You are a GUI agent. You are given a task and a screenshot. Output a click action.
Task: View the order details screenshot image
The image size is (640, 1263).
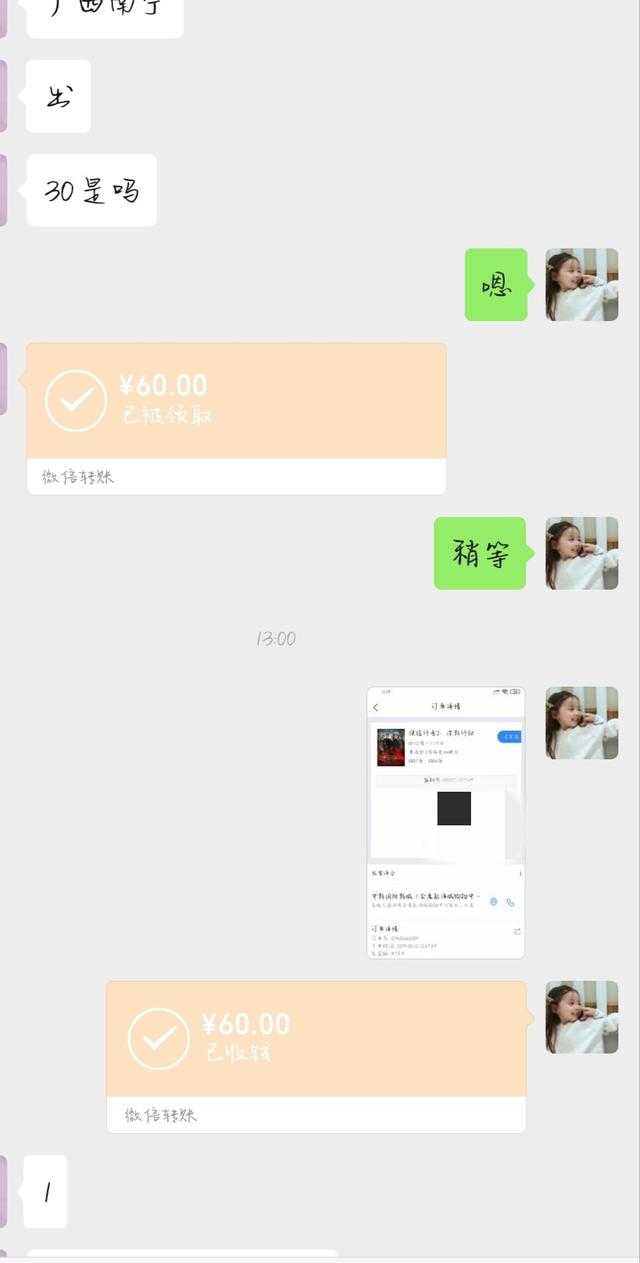446,822
